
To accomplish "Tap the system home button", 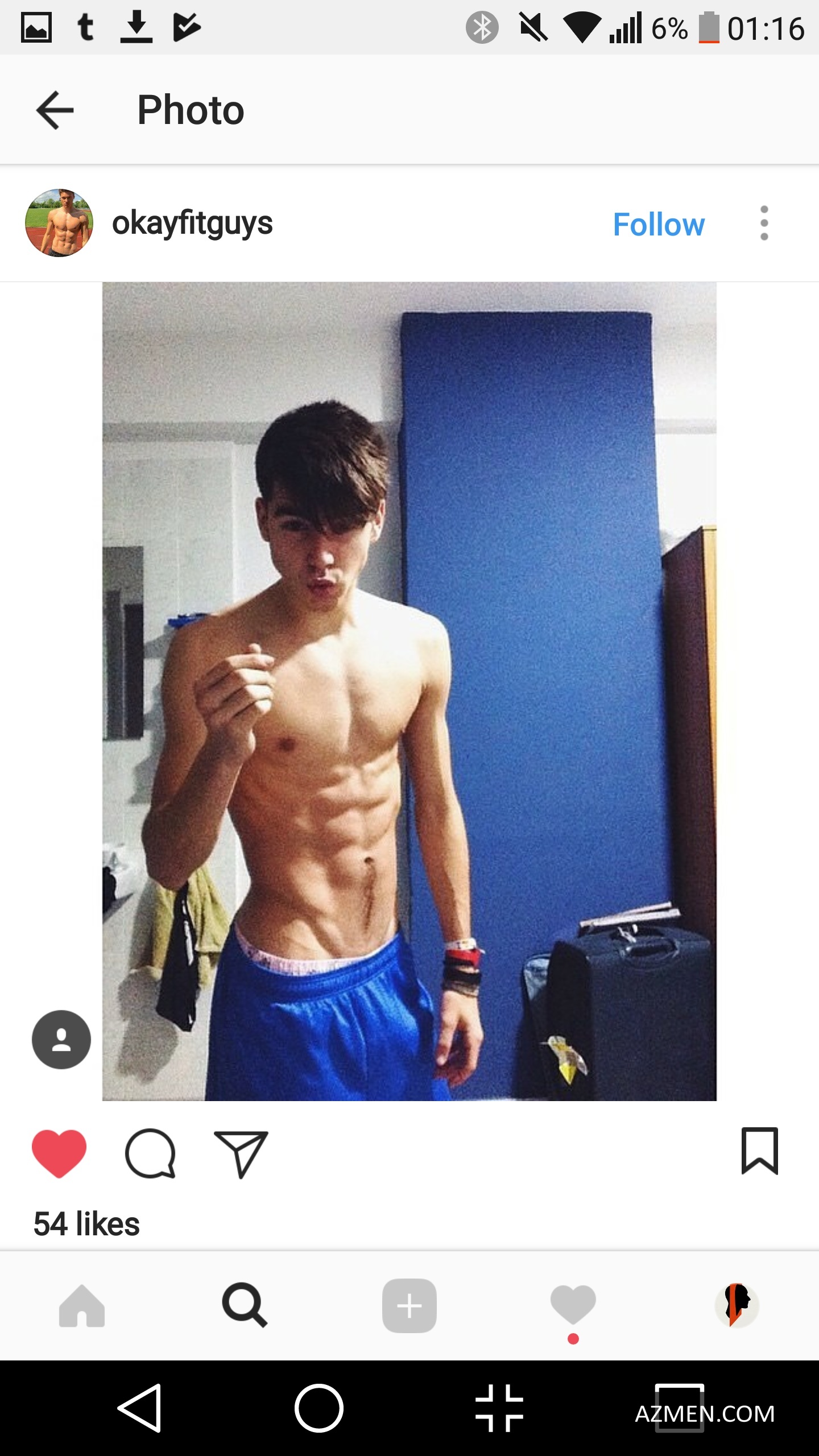I will tap(318, 1408).
